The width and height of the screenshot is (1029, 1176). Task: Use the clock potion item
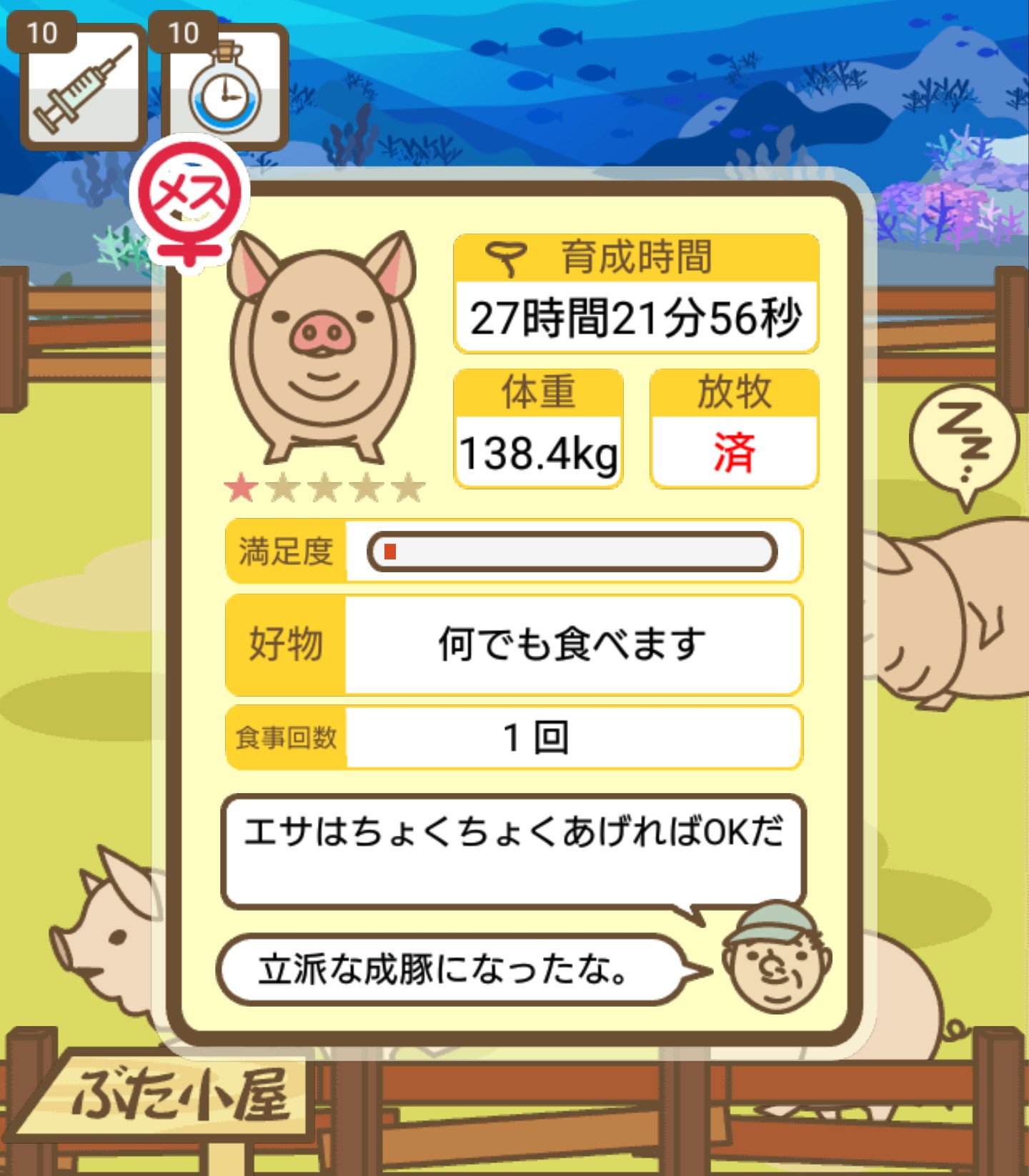pos(225,89)
